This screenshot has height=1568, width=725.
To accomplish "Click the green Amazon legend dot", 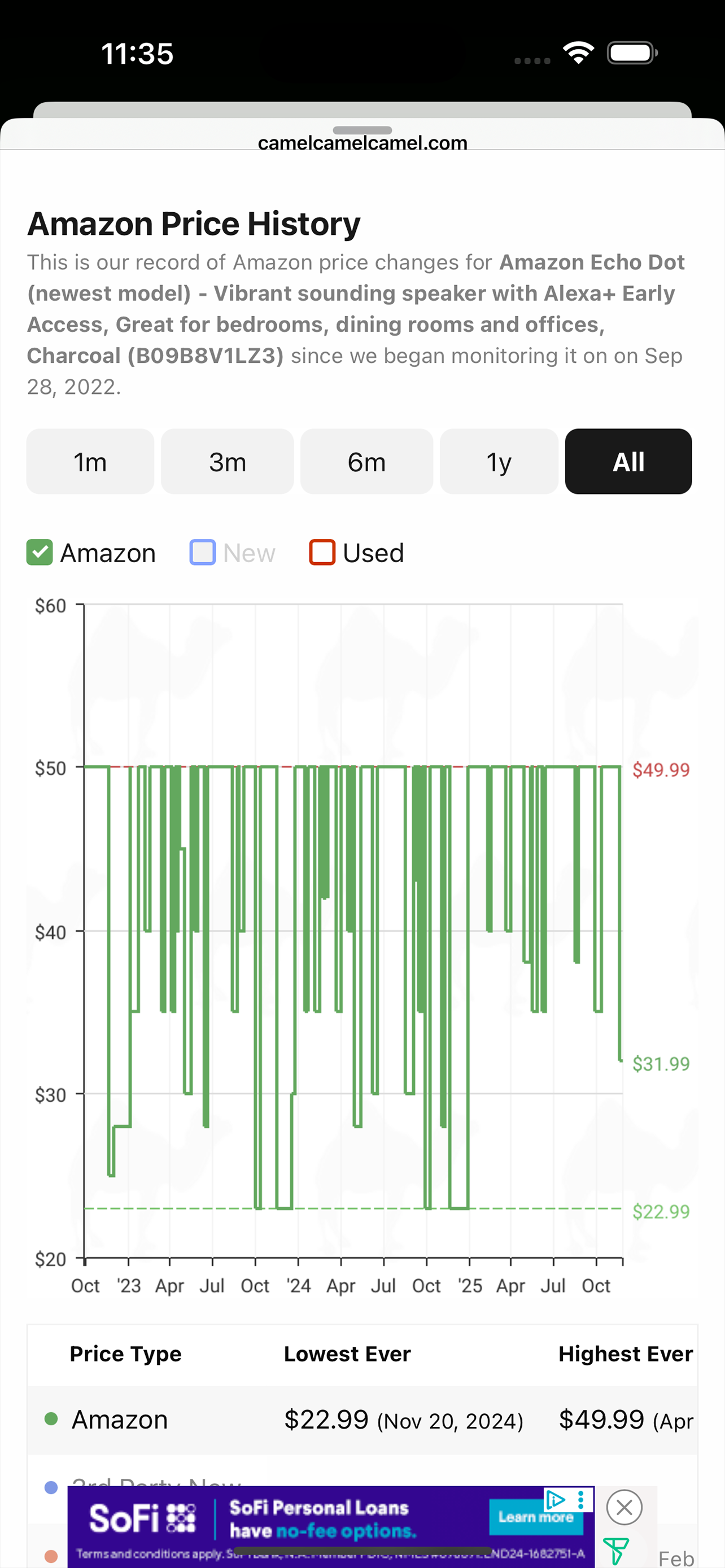I will coord(50,1419).
